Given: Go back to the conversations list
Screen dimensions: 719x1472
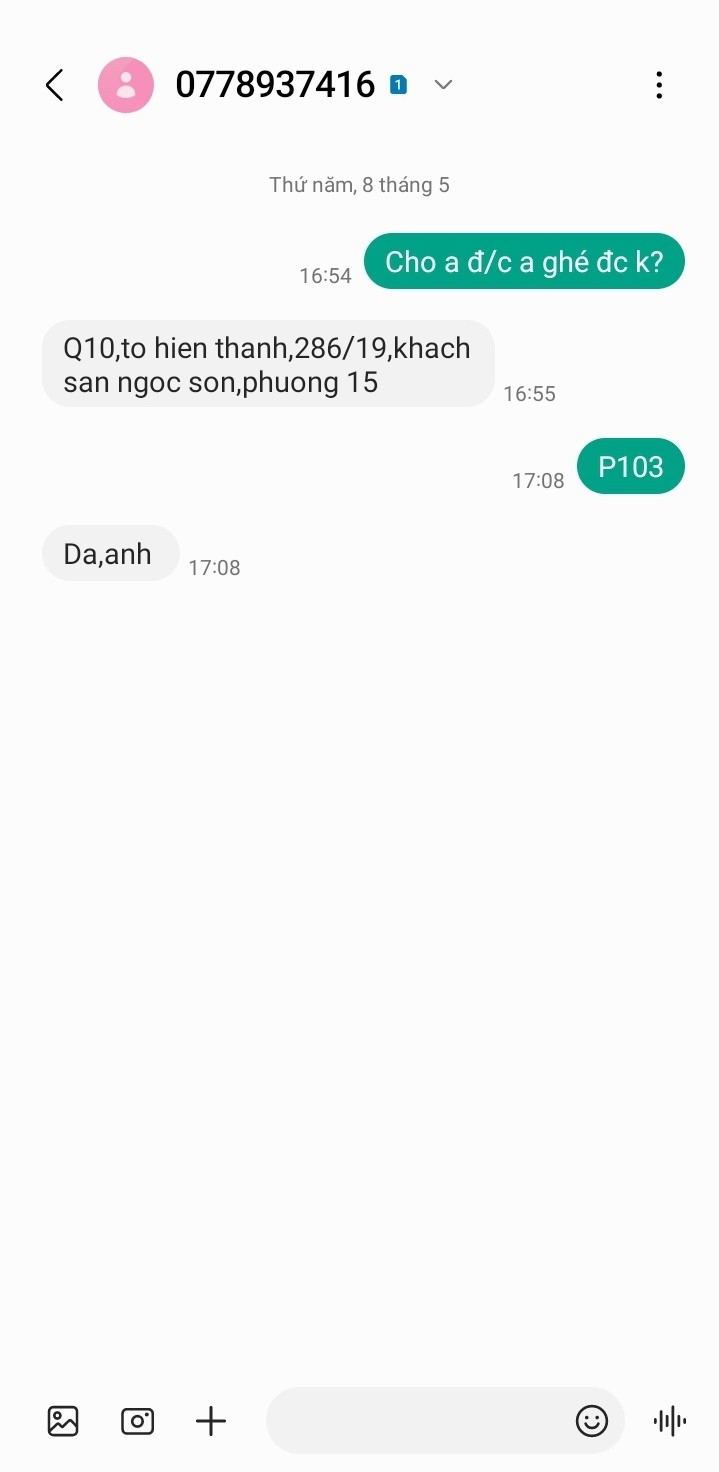Looking at the screenshot, I should 55,85.
